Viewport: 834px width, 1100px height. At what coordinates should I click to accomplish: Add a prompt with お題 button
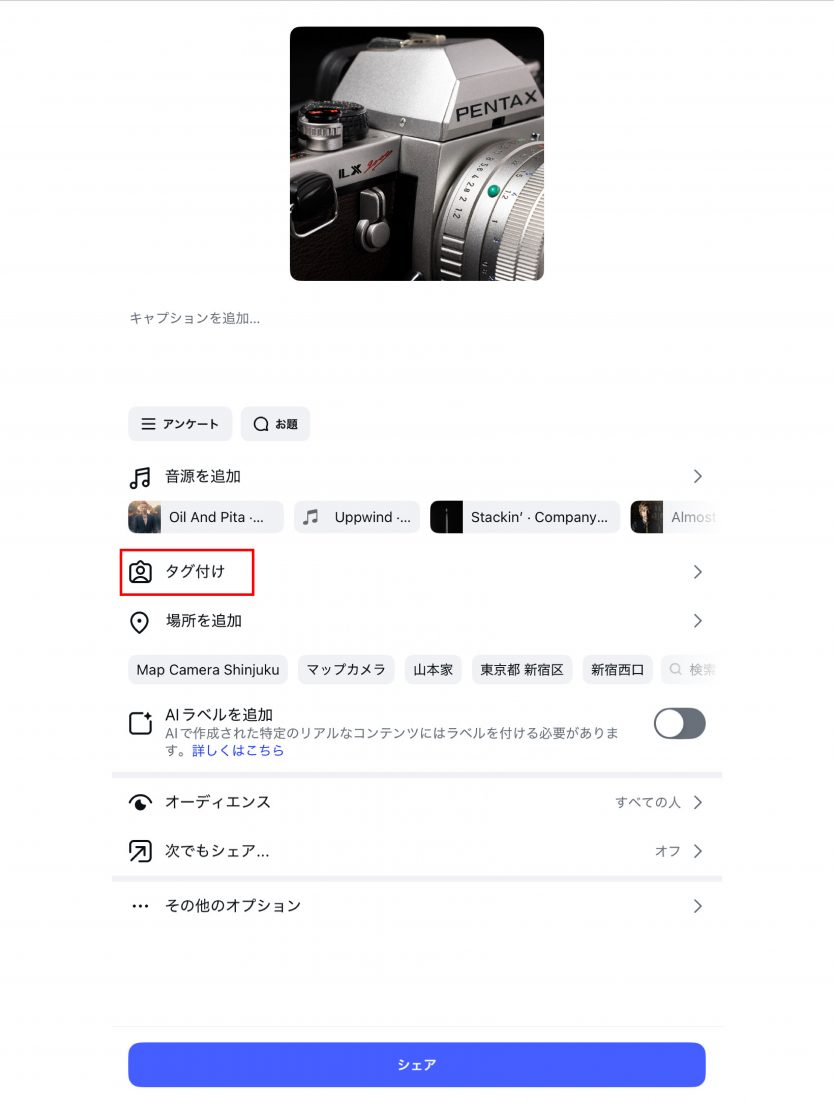275,424
